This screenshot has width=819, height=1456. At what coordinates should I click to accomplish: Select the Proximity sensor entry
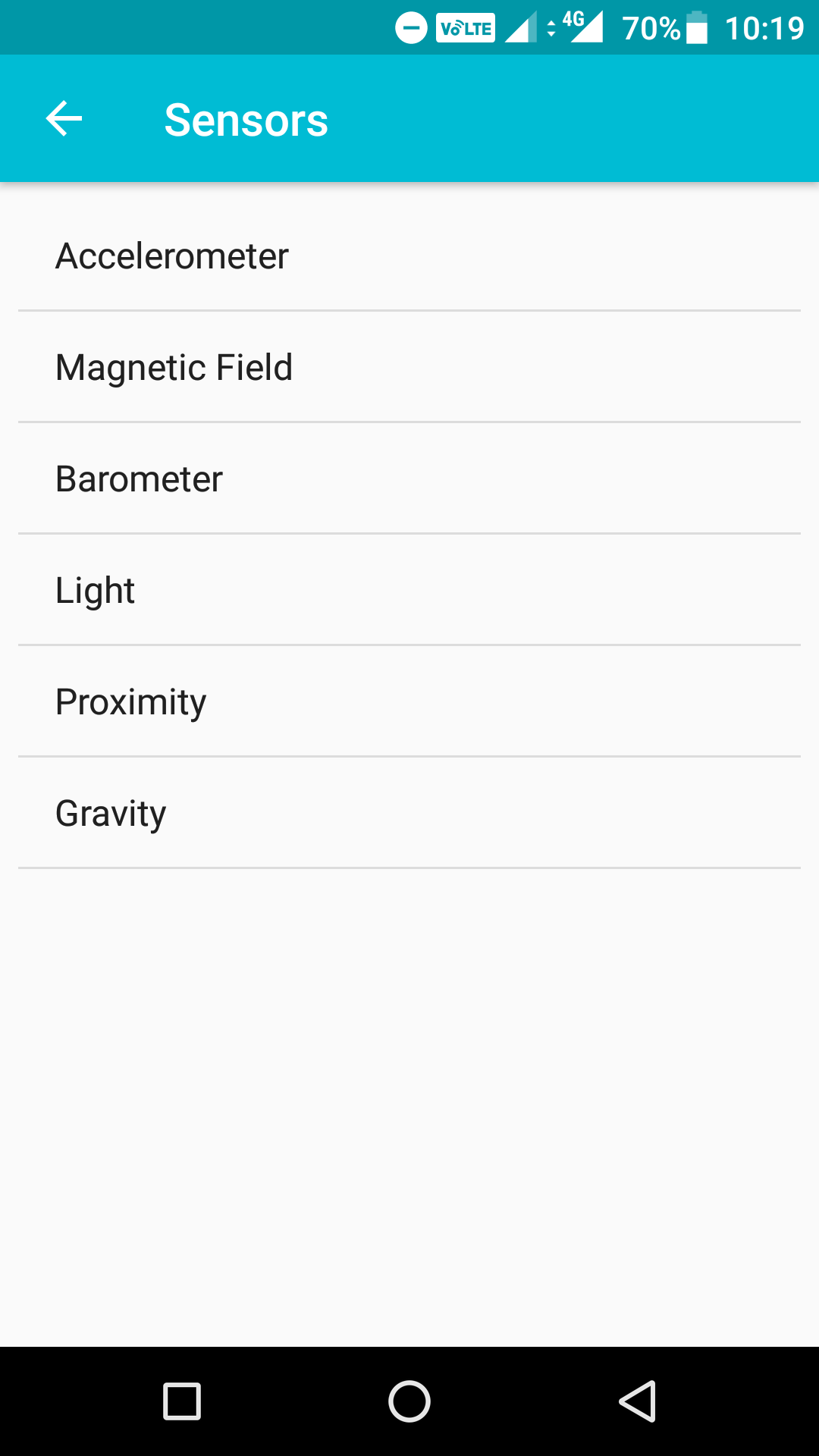[130, 701]
